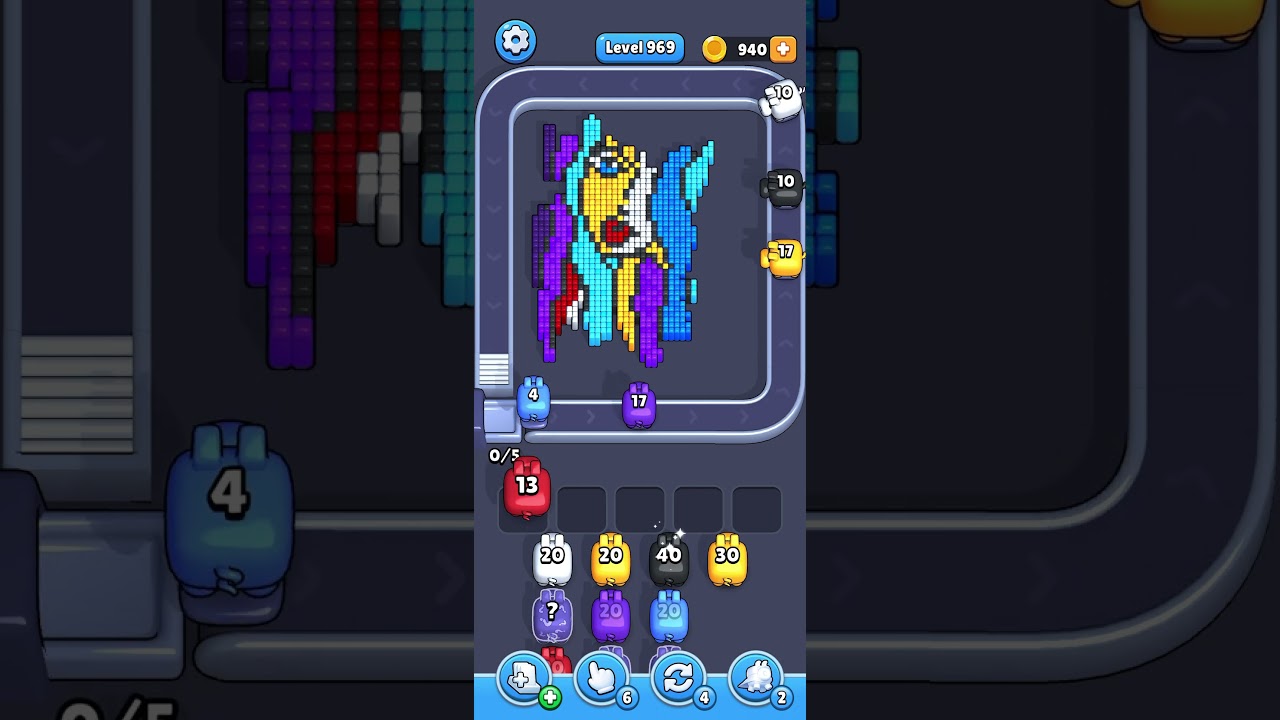Activate the rocket booster with 2 left
The image size is (1280, 720).
click(756, 679)
